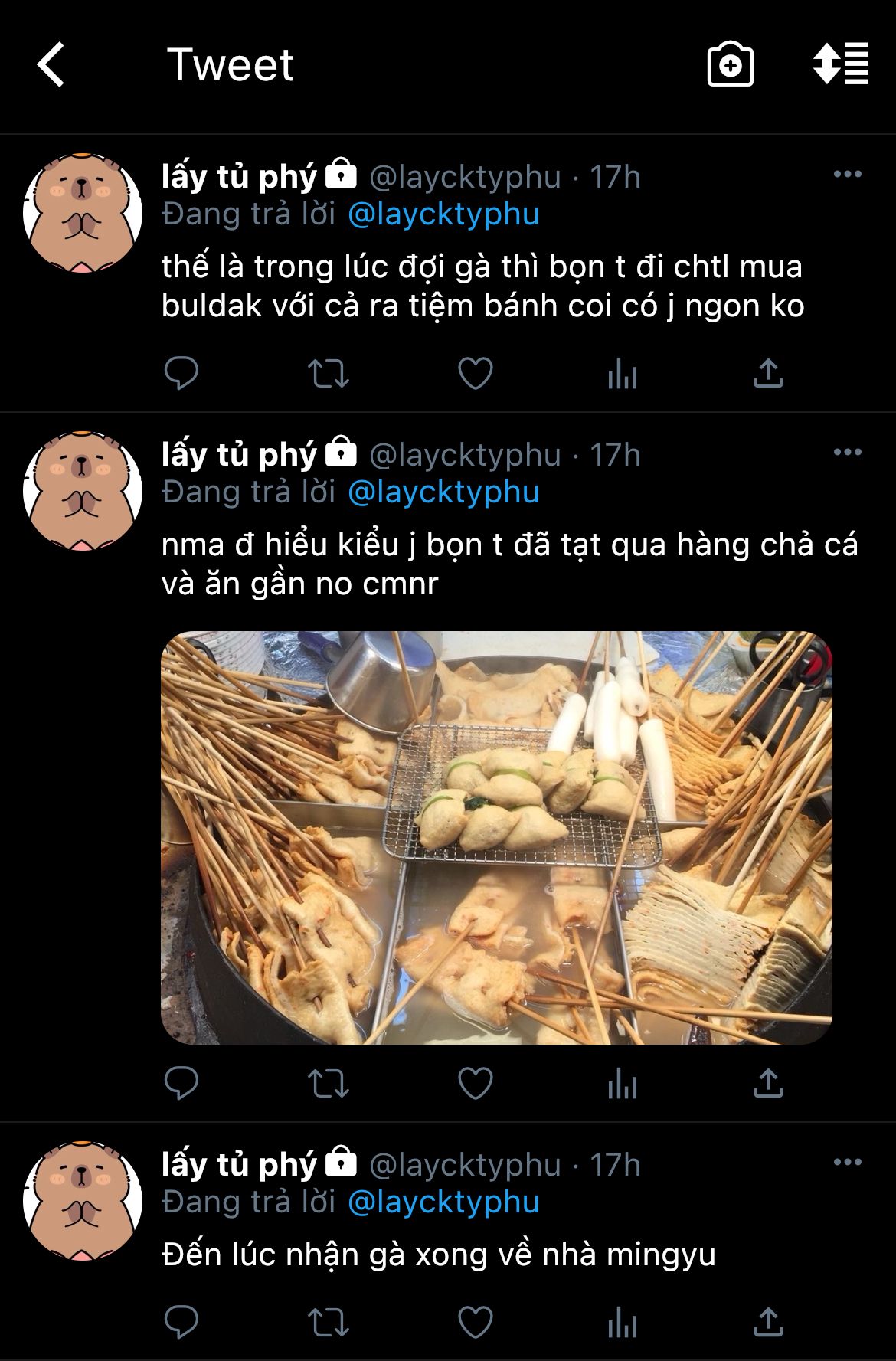Reply to the buldak tweet
This screenshot has width=896, height=1361.
(x=181, y=374)
